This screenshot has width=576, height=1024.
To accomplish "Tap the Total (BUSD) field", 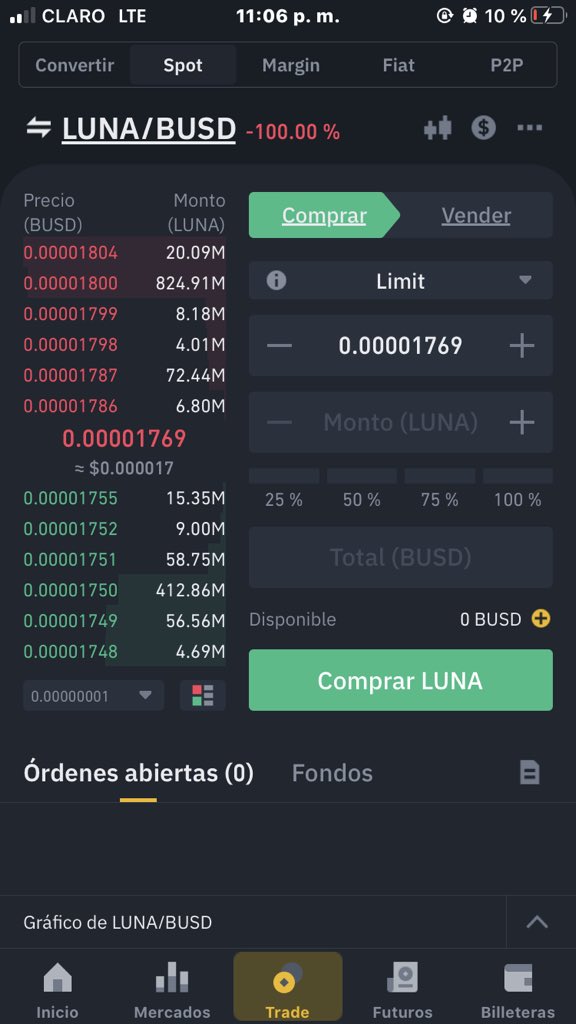I will 400,557.
